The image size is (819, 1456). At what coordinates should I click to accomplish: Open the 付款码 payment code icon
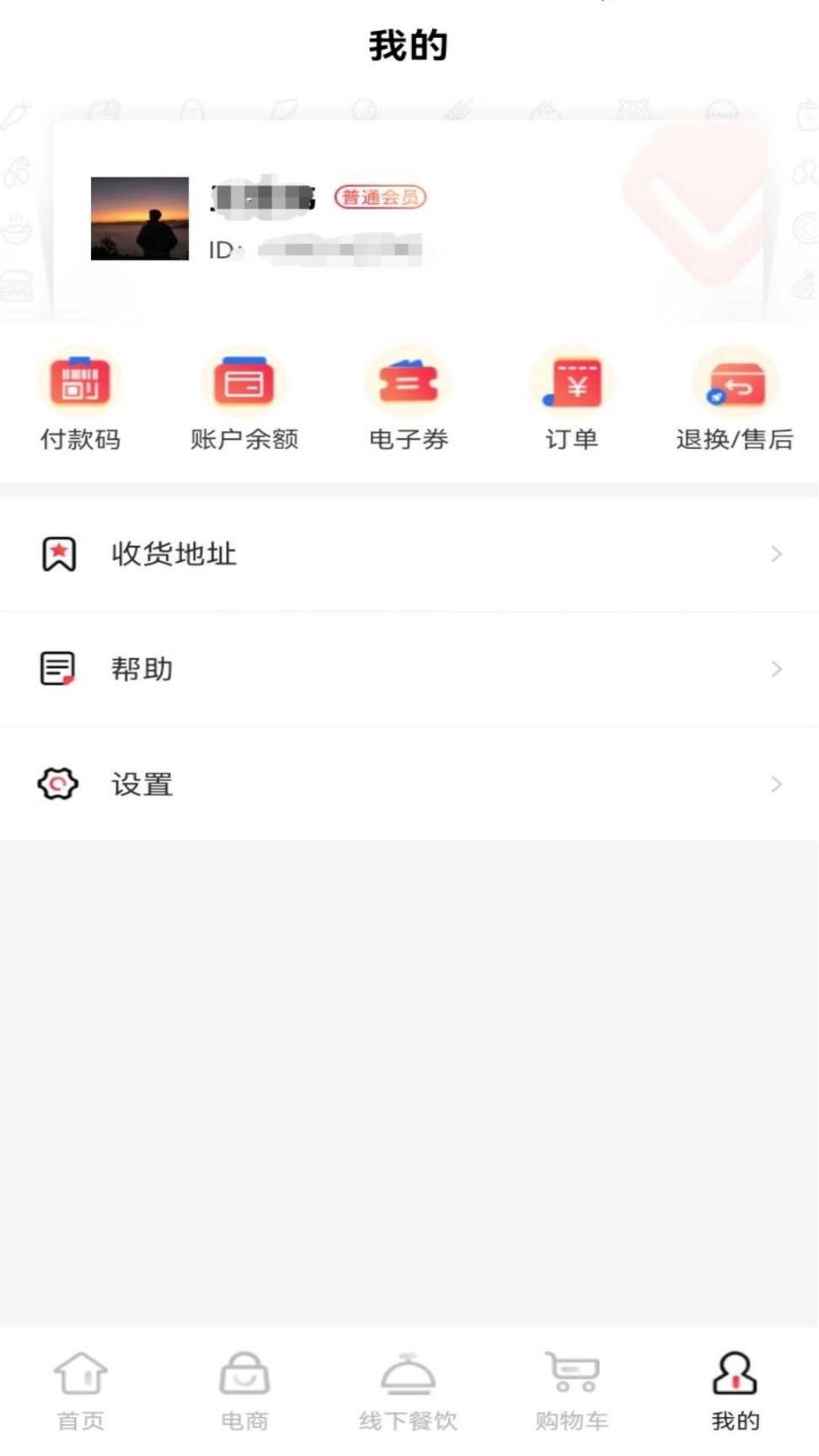[x=80, y=381]
